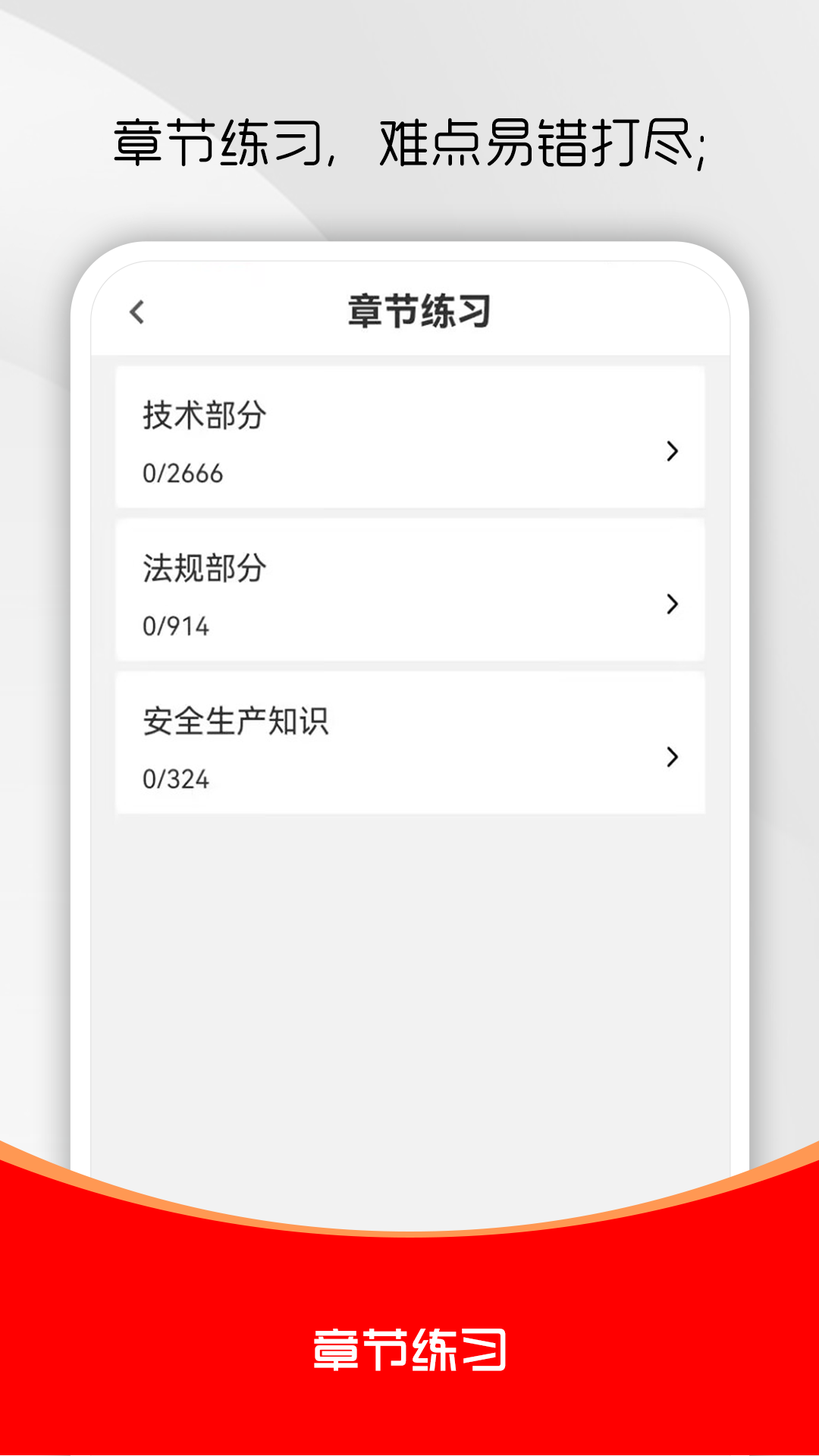Expand the 安全生产知识 chapter row
The height and width of the screenshot is (1456, 819).
[x=409, y=739]
